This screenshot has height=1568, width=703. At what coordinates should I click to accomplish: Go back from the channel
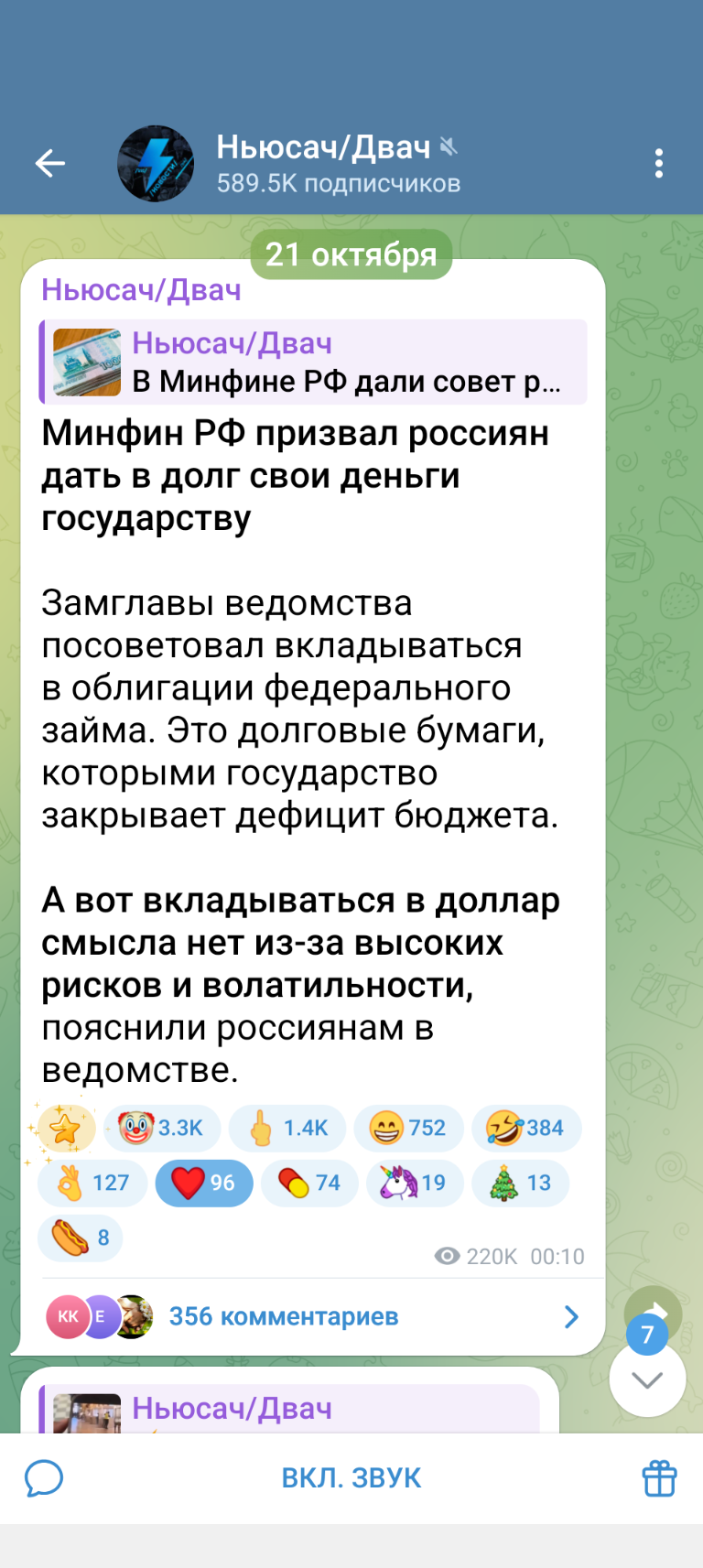(50, 164)
